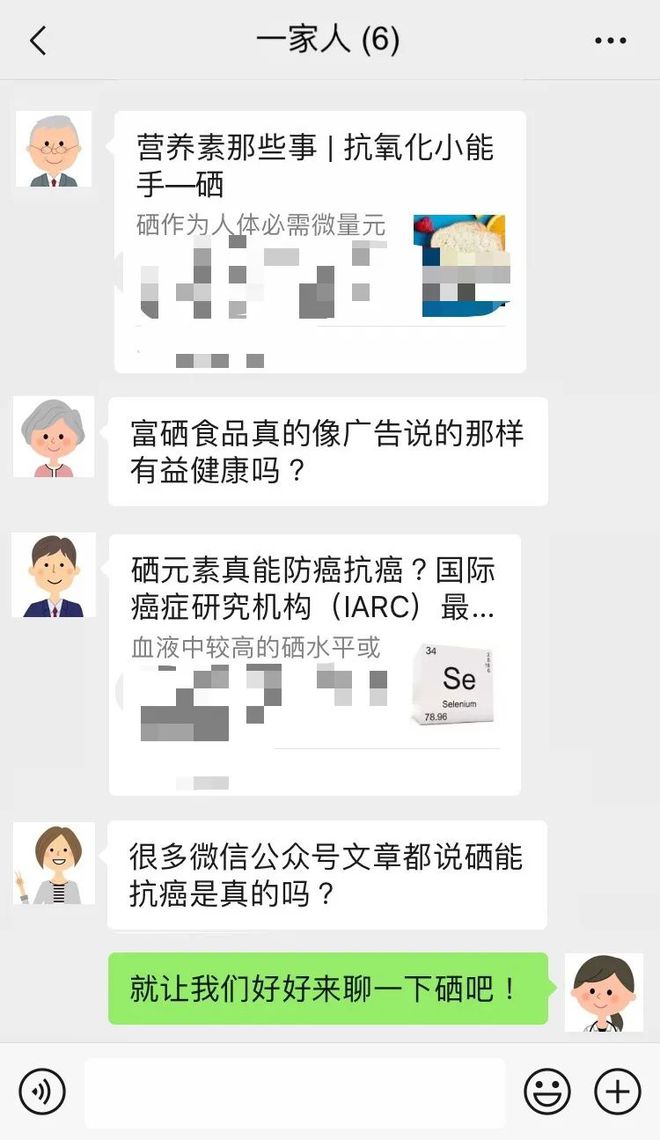Focus the message text field
This screenshot has width=660, height=1140.
pyautogui.click(x=294, y=1092)
